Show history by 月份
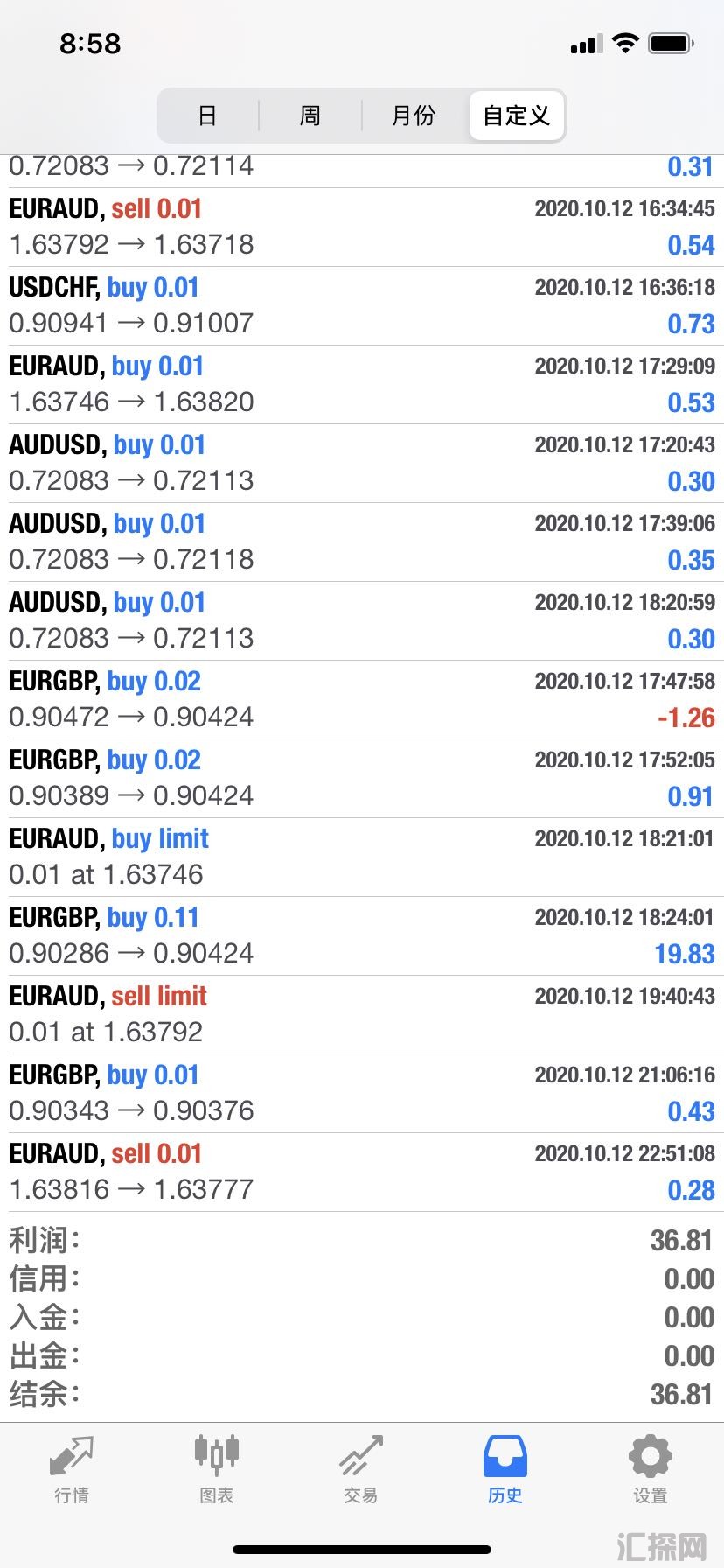Screen dimensions: 724x1568 coord(414,115)
